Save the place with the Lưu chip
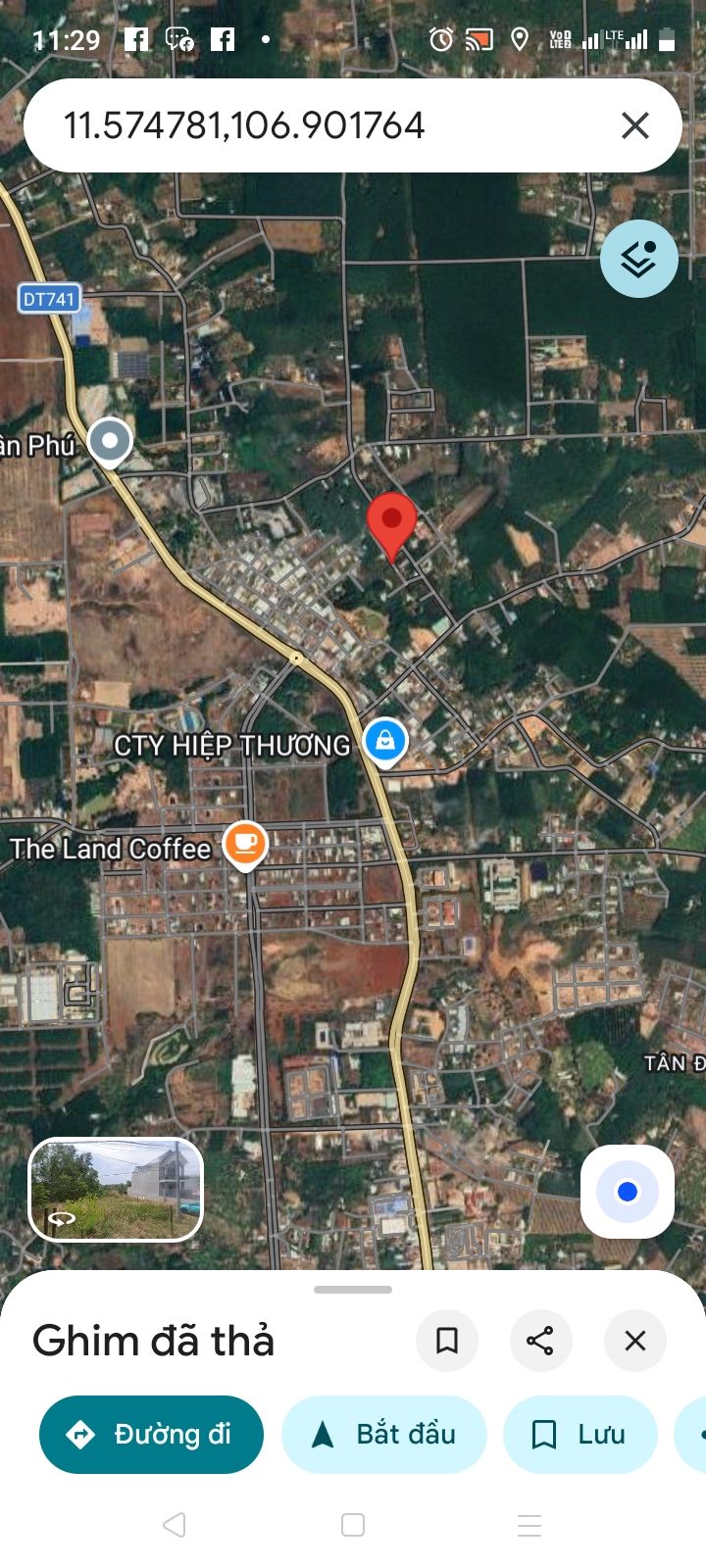This screenshot has height=1568, width=706. click(580, 1435)
